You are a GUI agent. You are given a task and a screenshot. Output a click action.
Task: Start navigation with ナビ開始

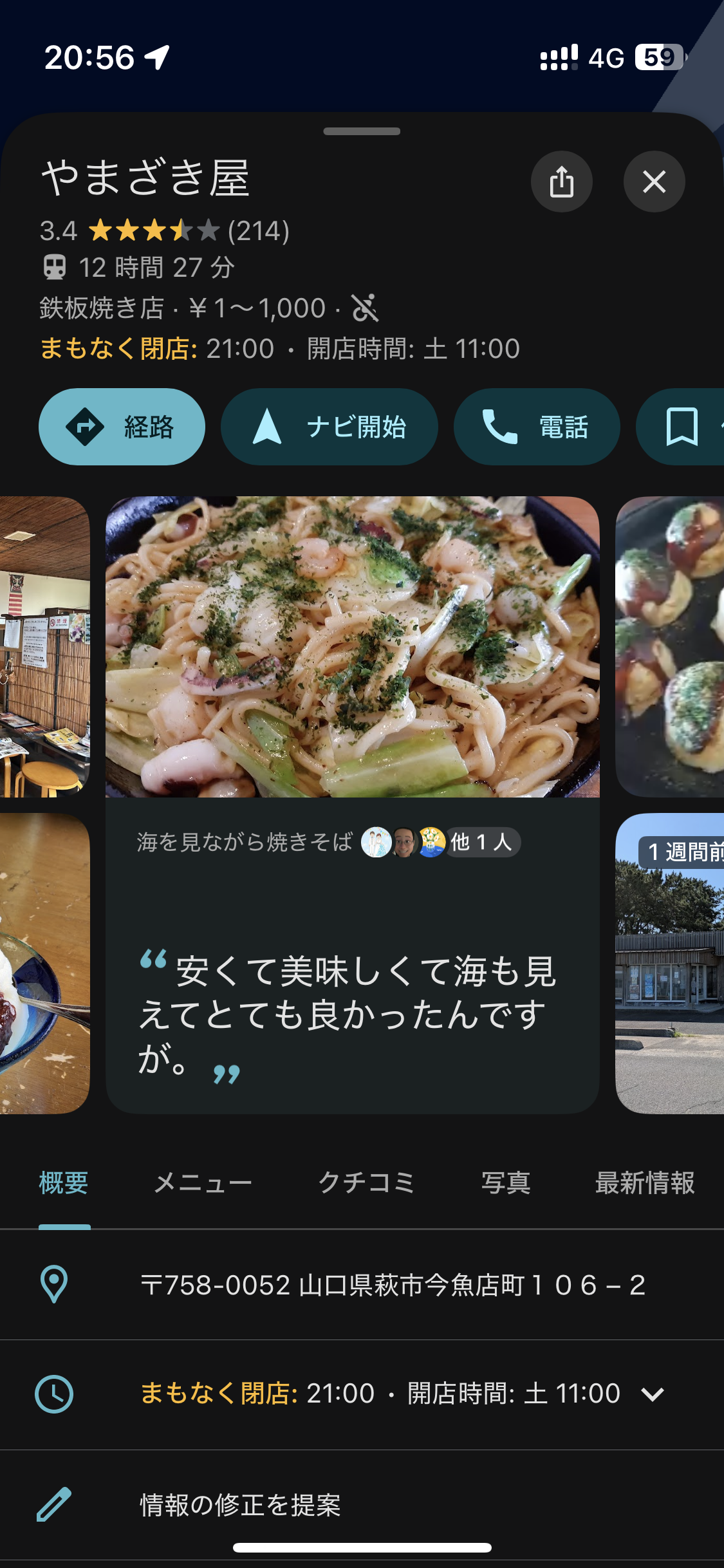tap(329, 426)
